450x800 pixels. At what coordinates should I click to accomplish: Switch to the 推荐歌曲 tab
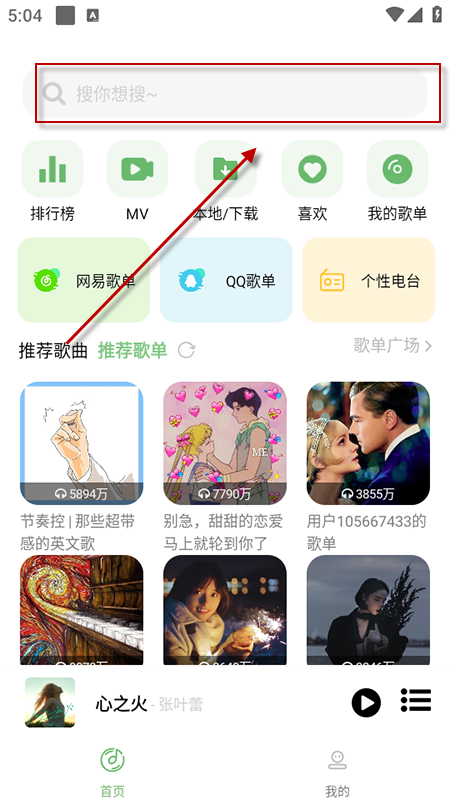[x=53, y=351]
